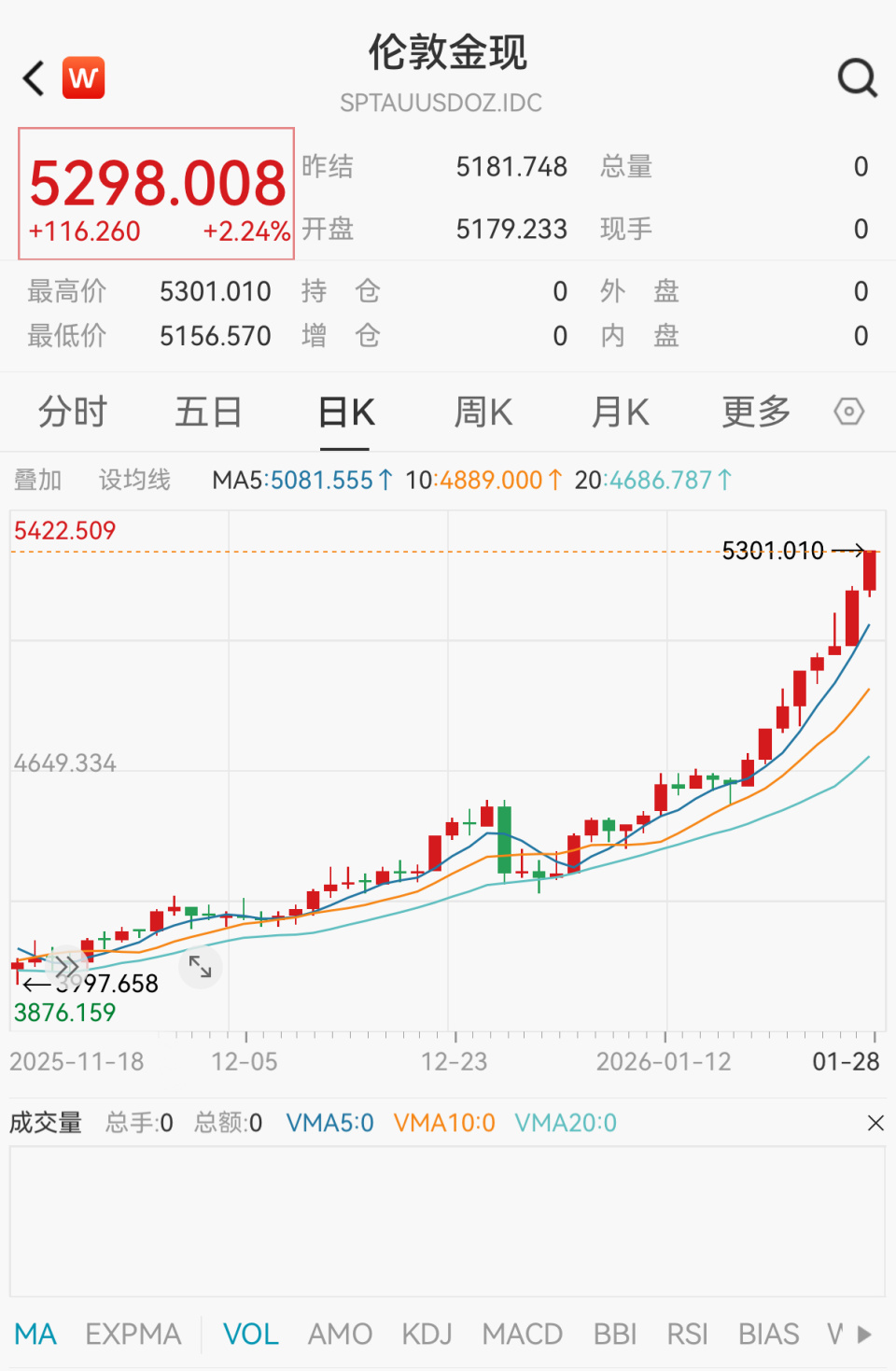Tap the search magnifier icon
Image resolution: width=896 pixels, height=1371 pixels.
click(858, 78)
